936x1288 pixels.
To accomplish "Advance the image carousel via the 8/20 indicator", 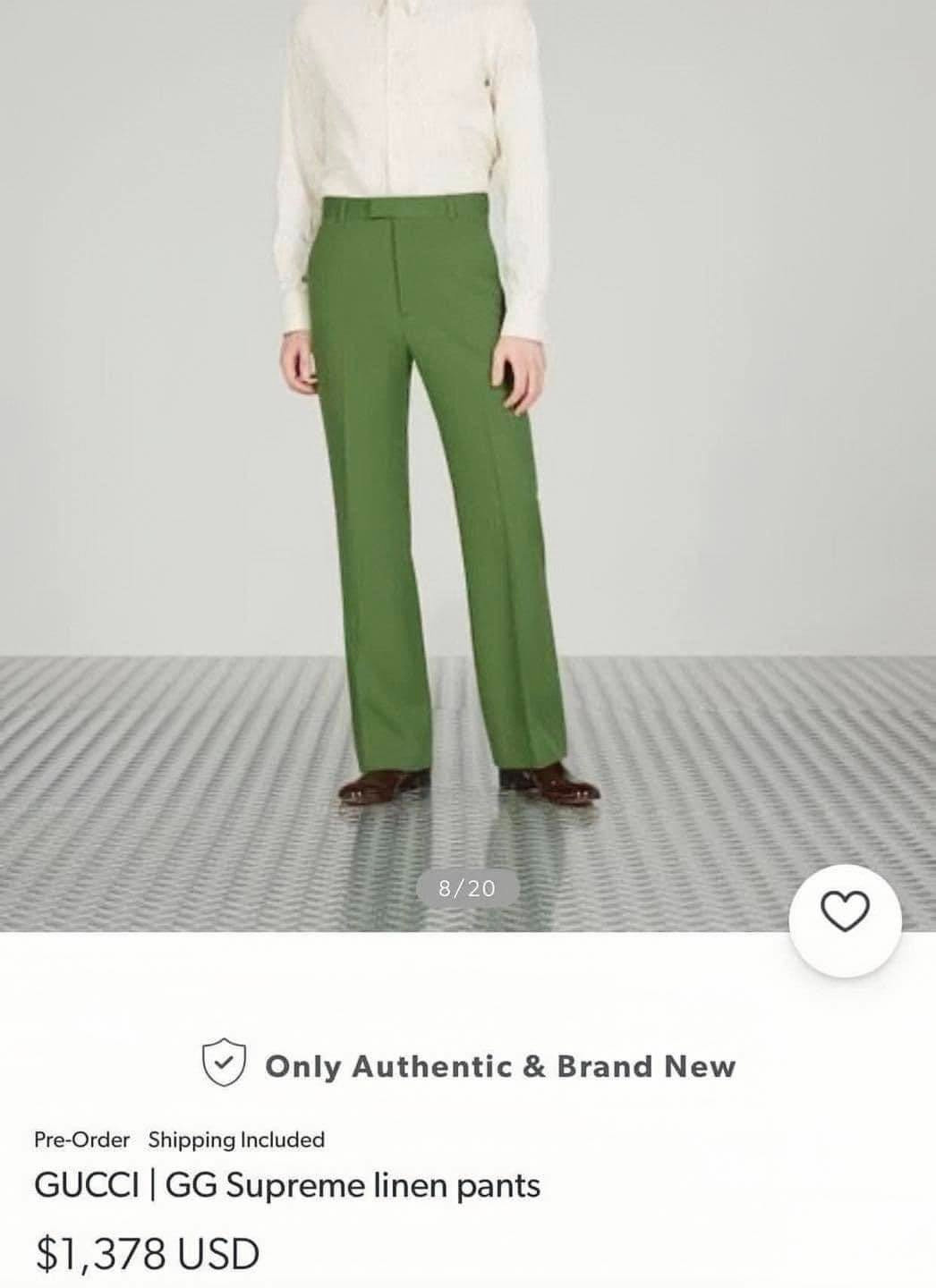I will tap(468, 888).
